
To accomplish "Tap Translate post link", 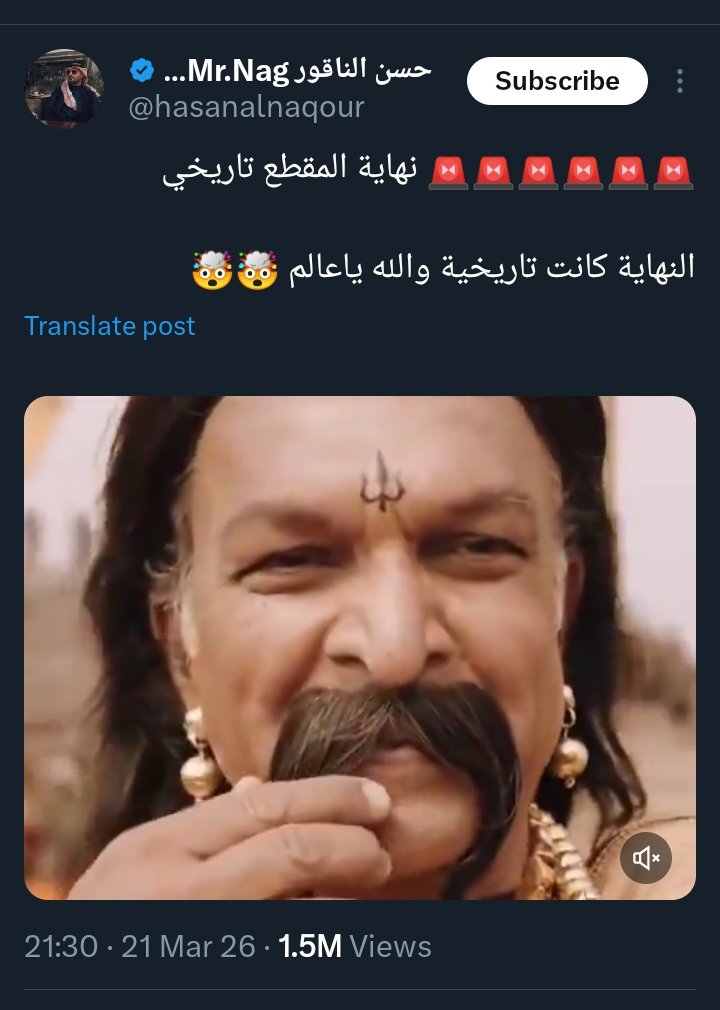I will (x=110, y=326).
